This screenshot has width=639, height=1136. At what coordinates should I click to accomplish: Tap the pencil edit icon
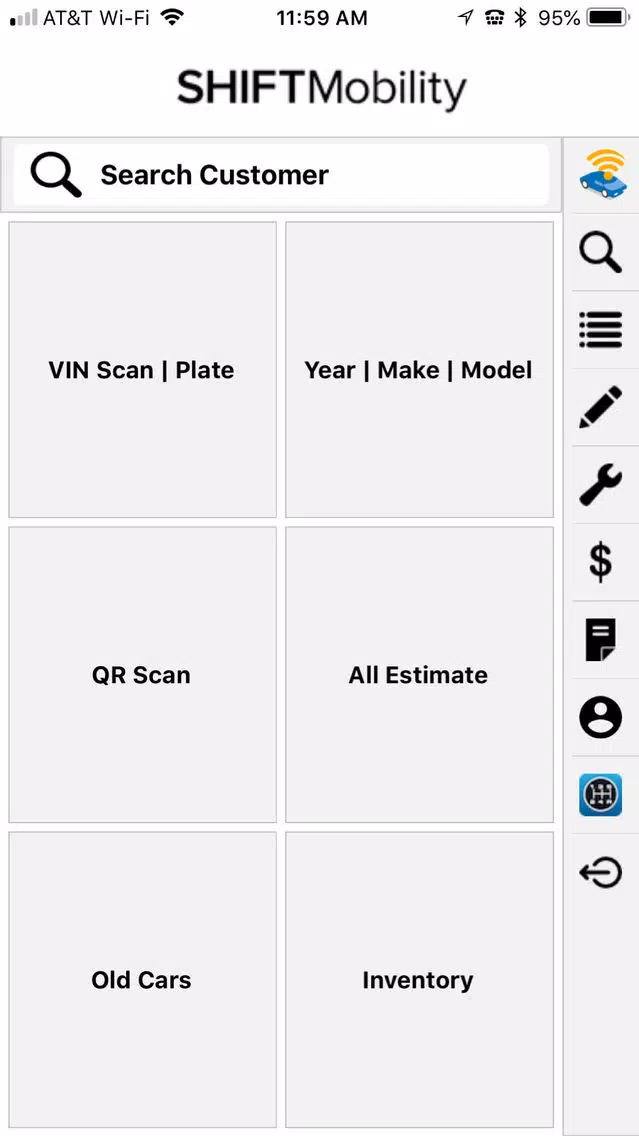tap(601, 407)
